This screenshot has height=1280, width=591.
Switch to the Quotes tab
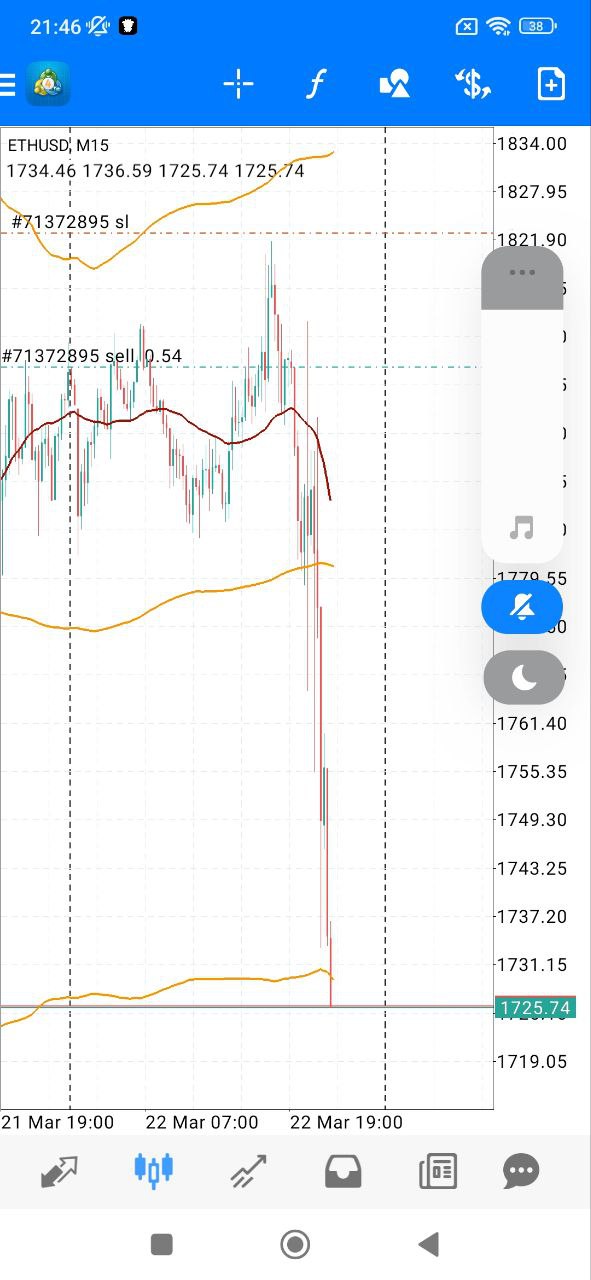59,1170
